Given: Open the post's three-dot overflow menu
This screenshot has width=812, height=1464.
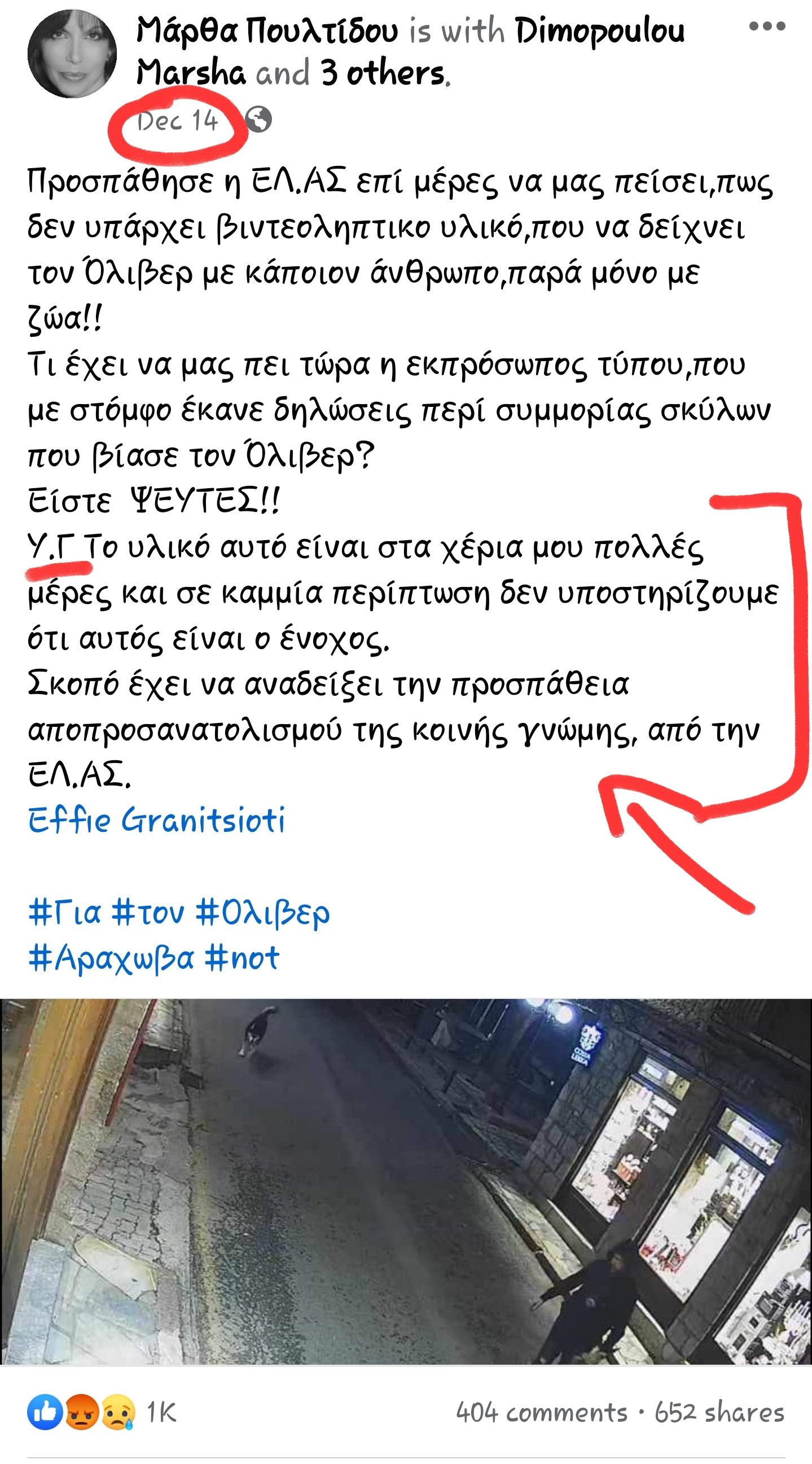Looking at the screenshot, I should tap(766, 26).
